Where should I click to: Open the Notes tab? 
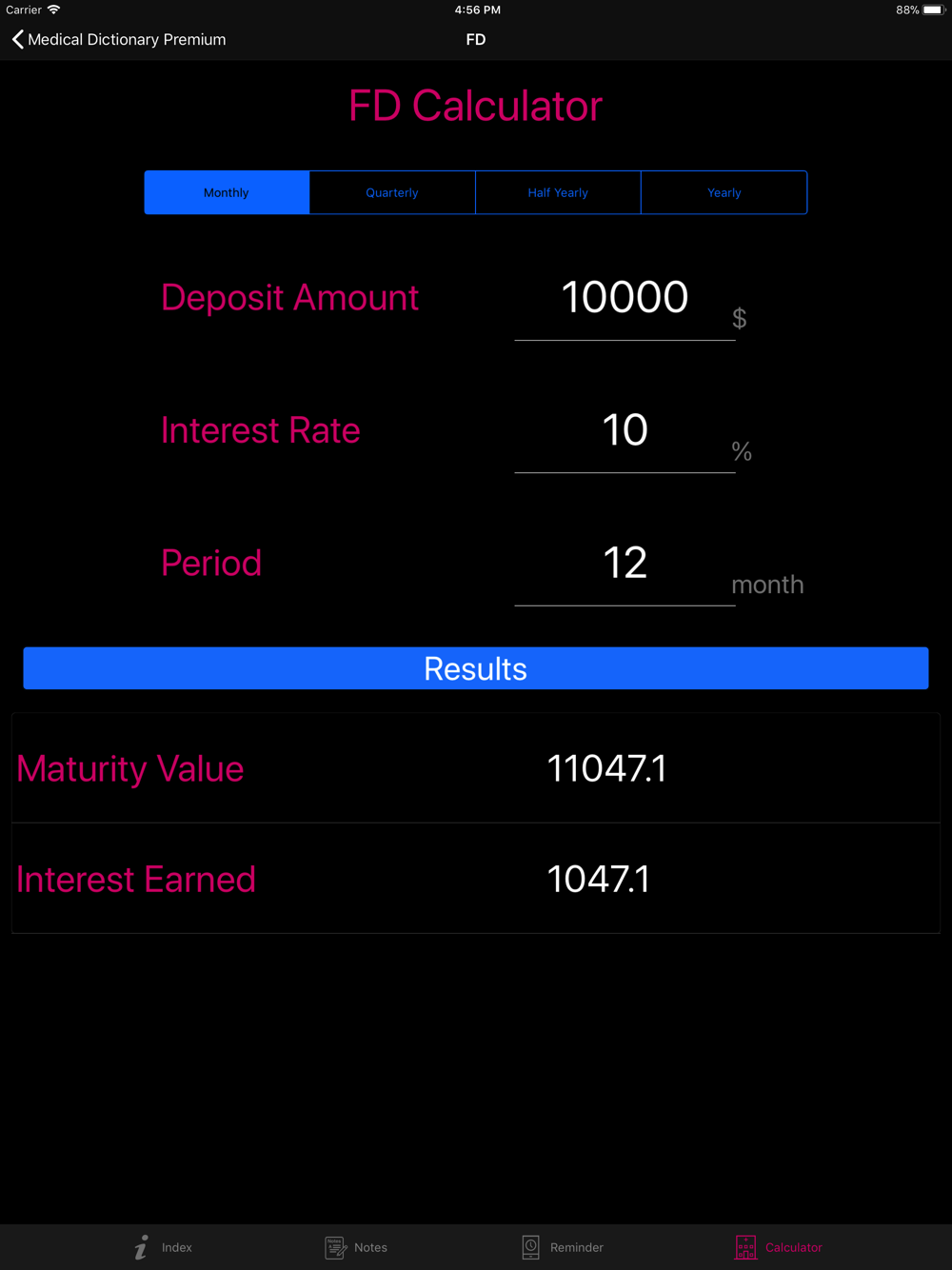tap(356, 1247)
